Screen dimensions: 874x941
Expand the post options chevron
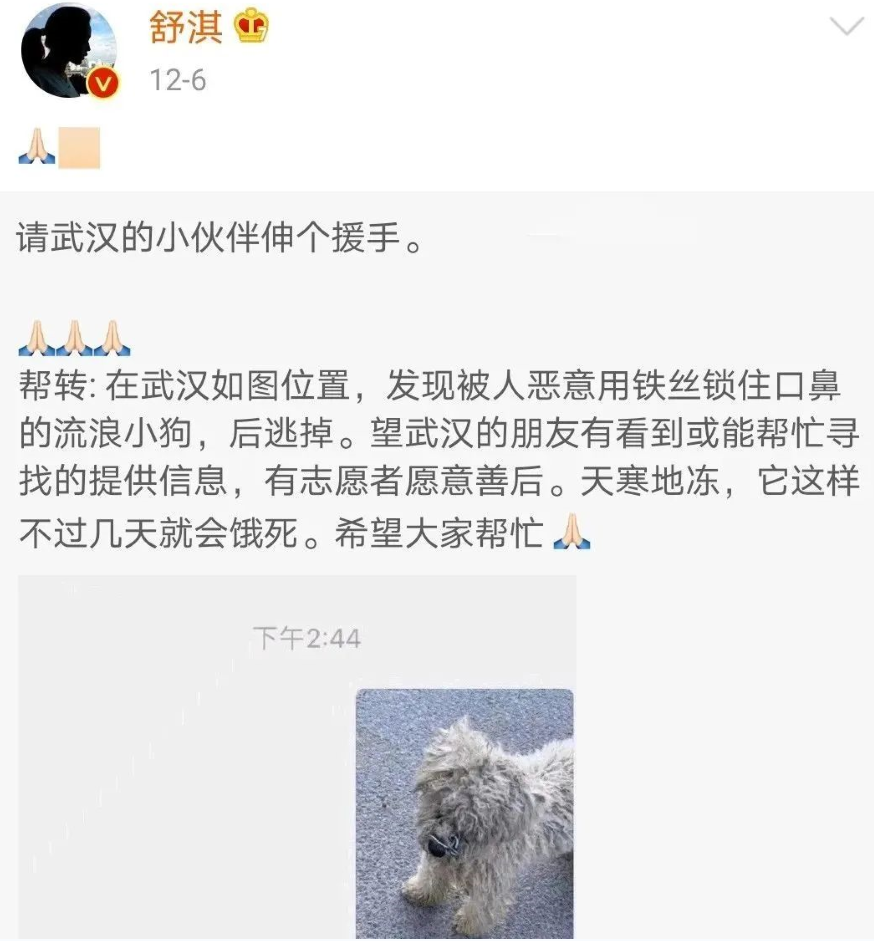tap(846, 27)
